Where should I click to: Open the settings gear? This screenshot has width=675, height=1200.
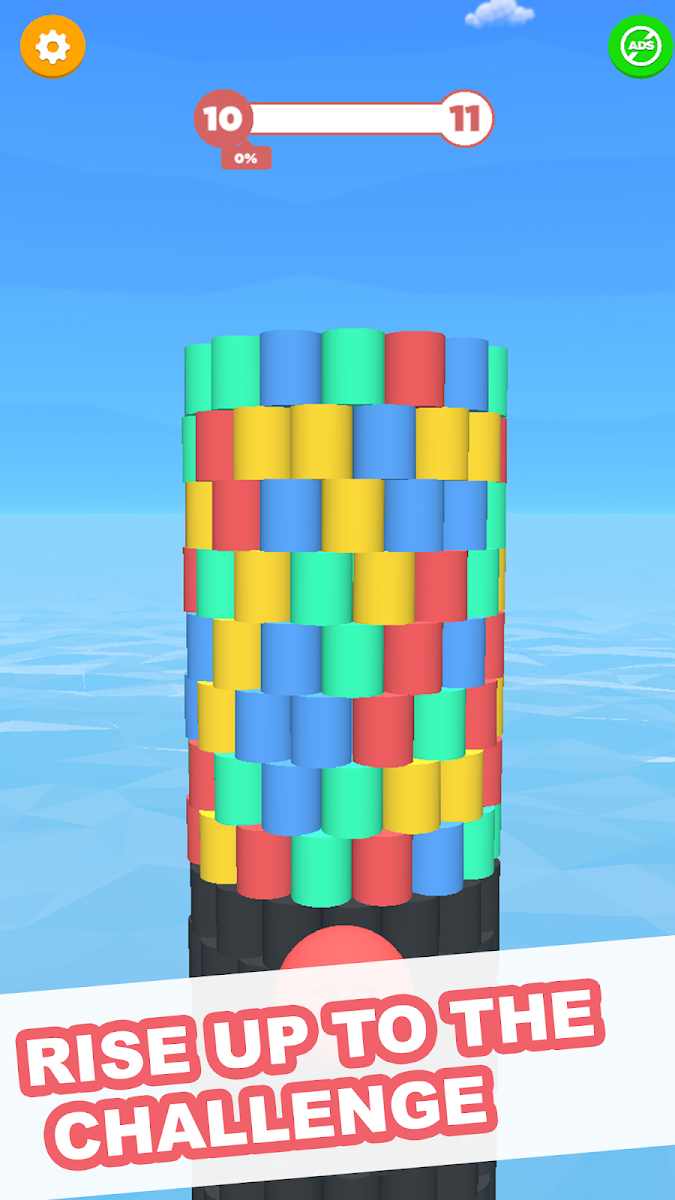pyautogui.click(x=53, y=46)
